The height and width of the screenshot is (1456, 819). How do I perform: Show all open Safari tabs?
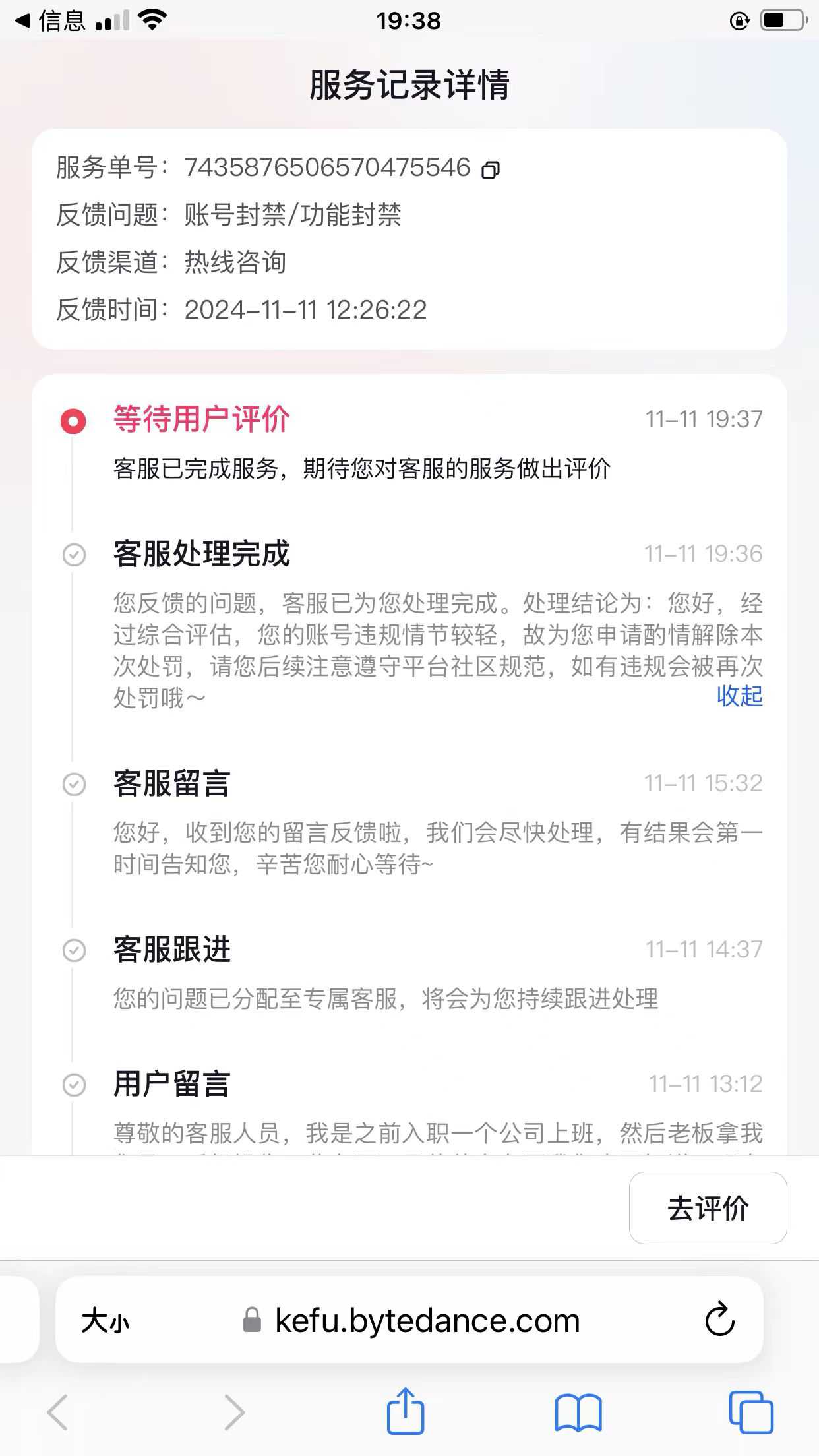click(x=751, y=1412)
